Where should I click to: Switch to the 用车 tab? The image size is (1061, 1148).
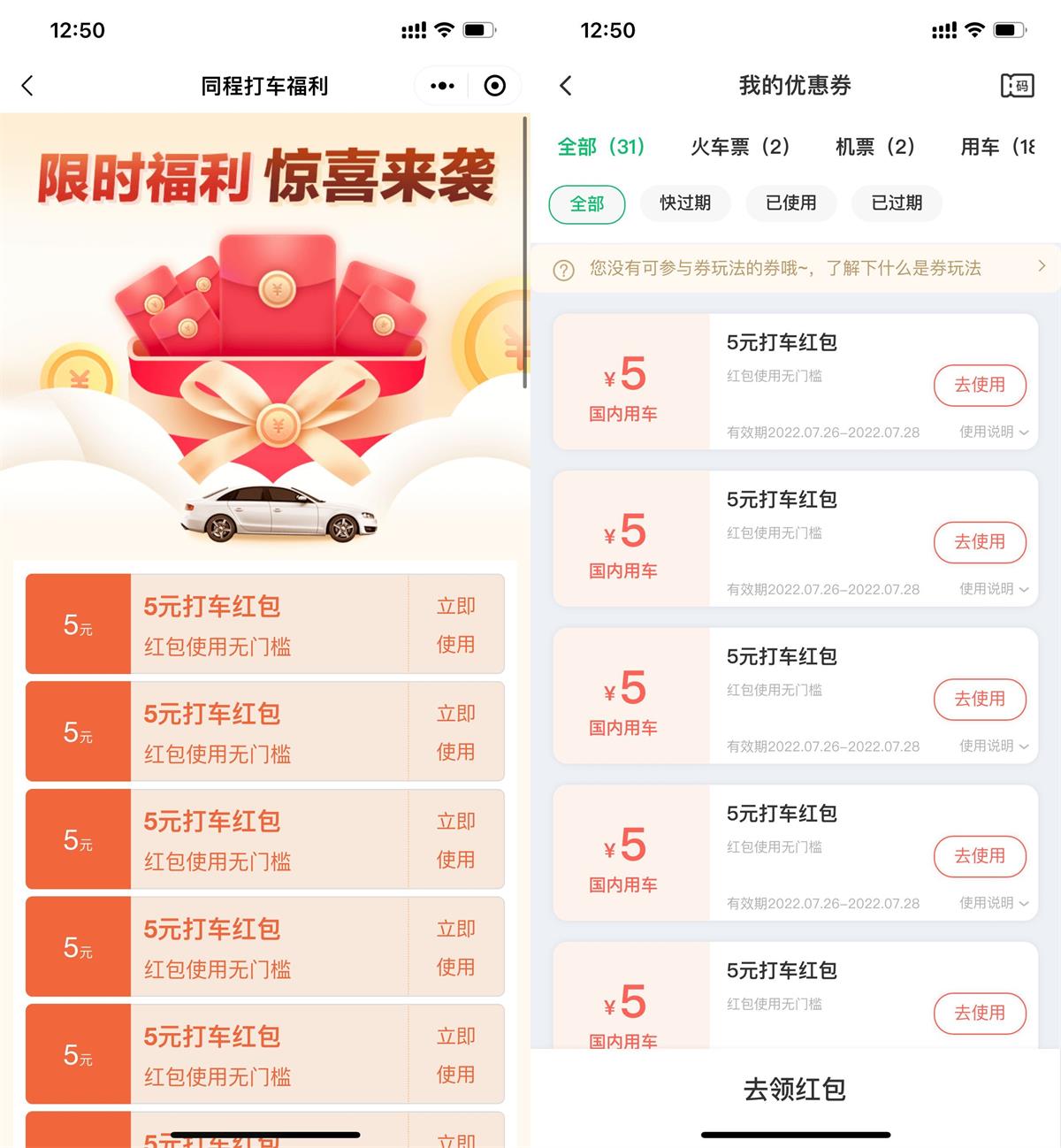pyautogui.click(x=996, y=147)
